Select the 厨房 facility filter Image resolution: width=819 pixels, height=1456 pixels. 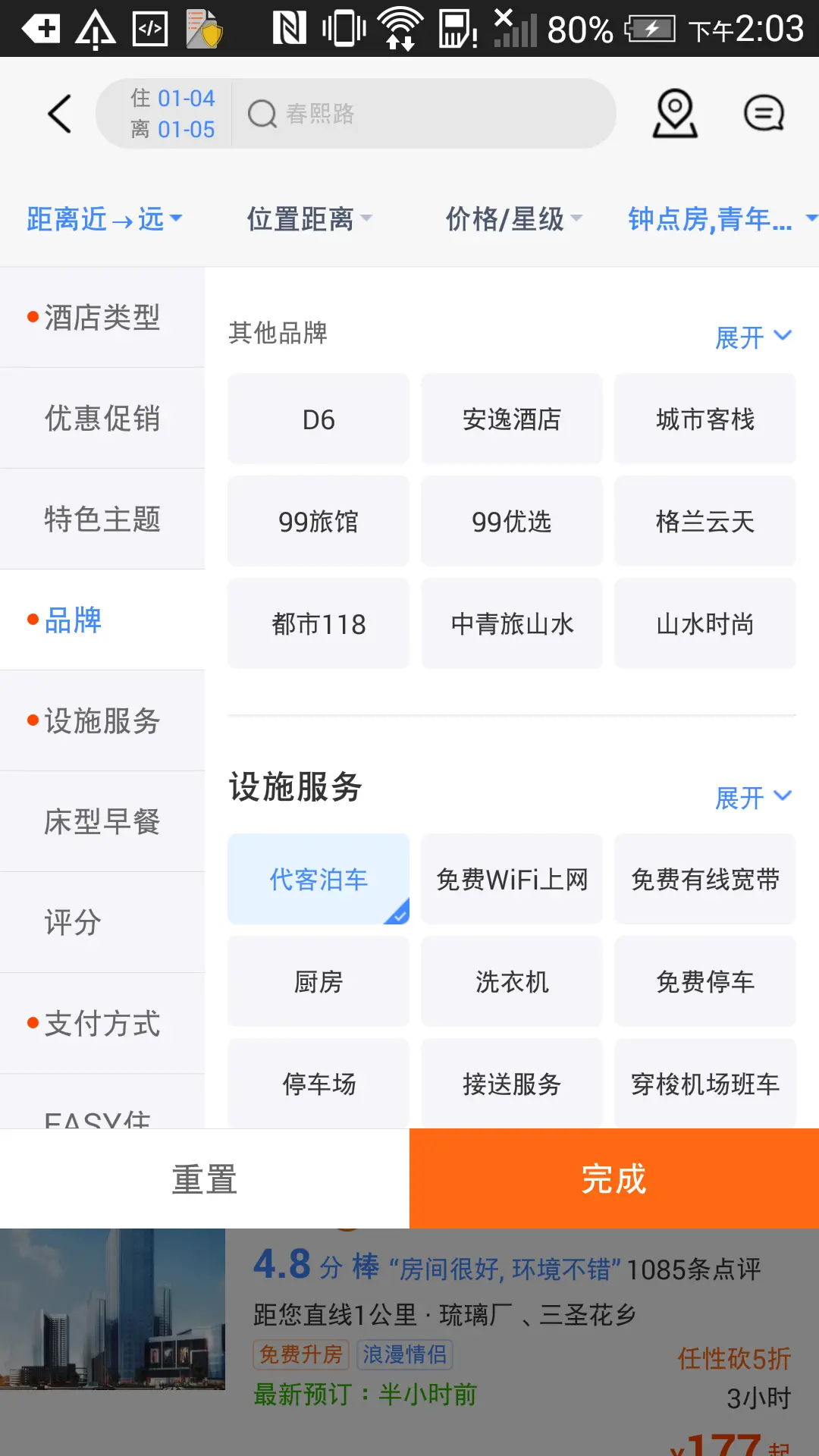coord(318,981)
